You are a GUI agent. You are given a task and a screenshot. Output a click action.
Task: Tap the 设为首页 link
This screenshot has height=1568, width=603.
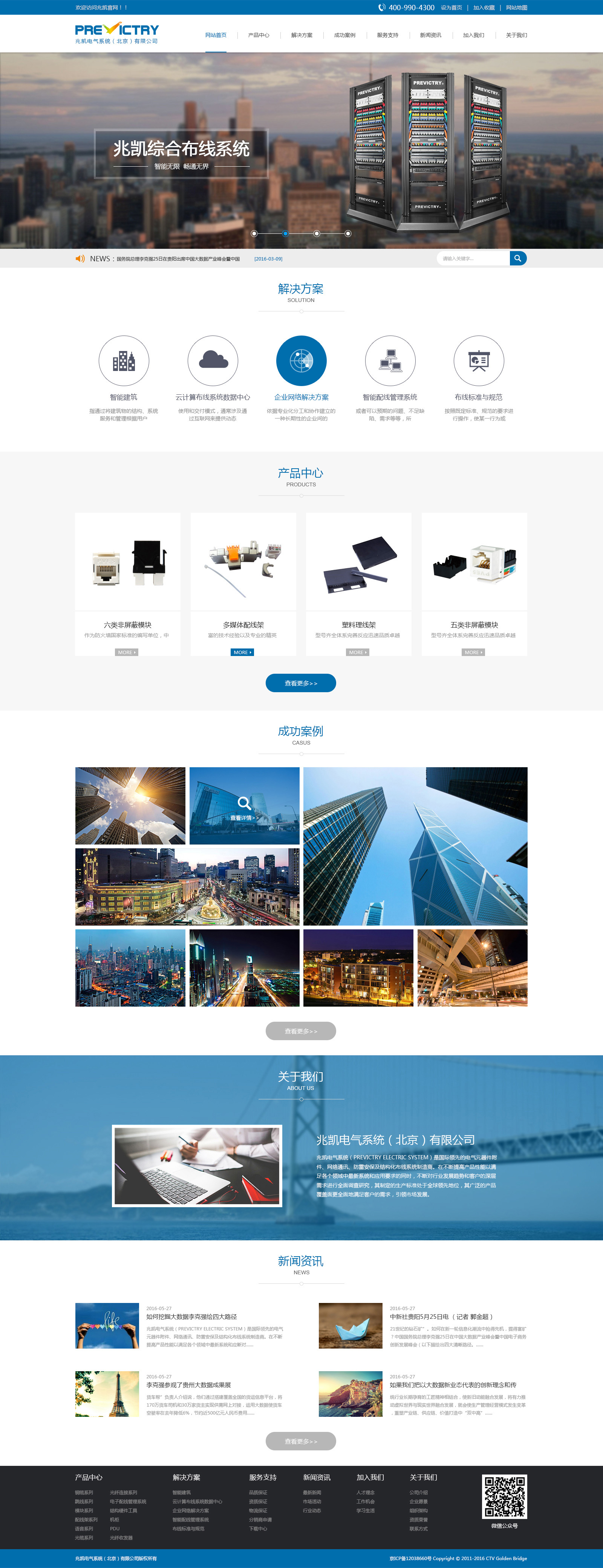tap(451, 7)
